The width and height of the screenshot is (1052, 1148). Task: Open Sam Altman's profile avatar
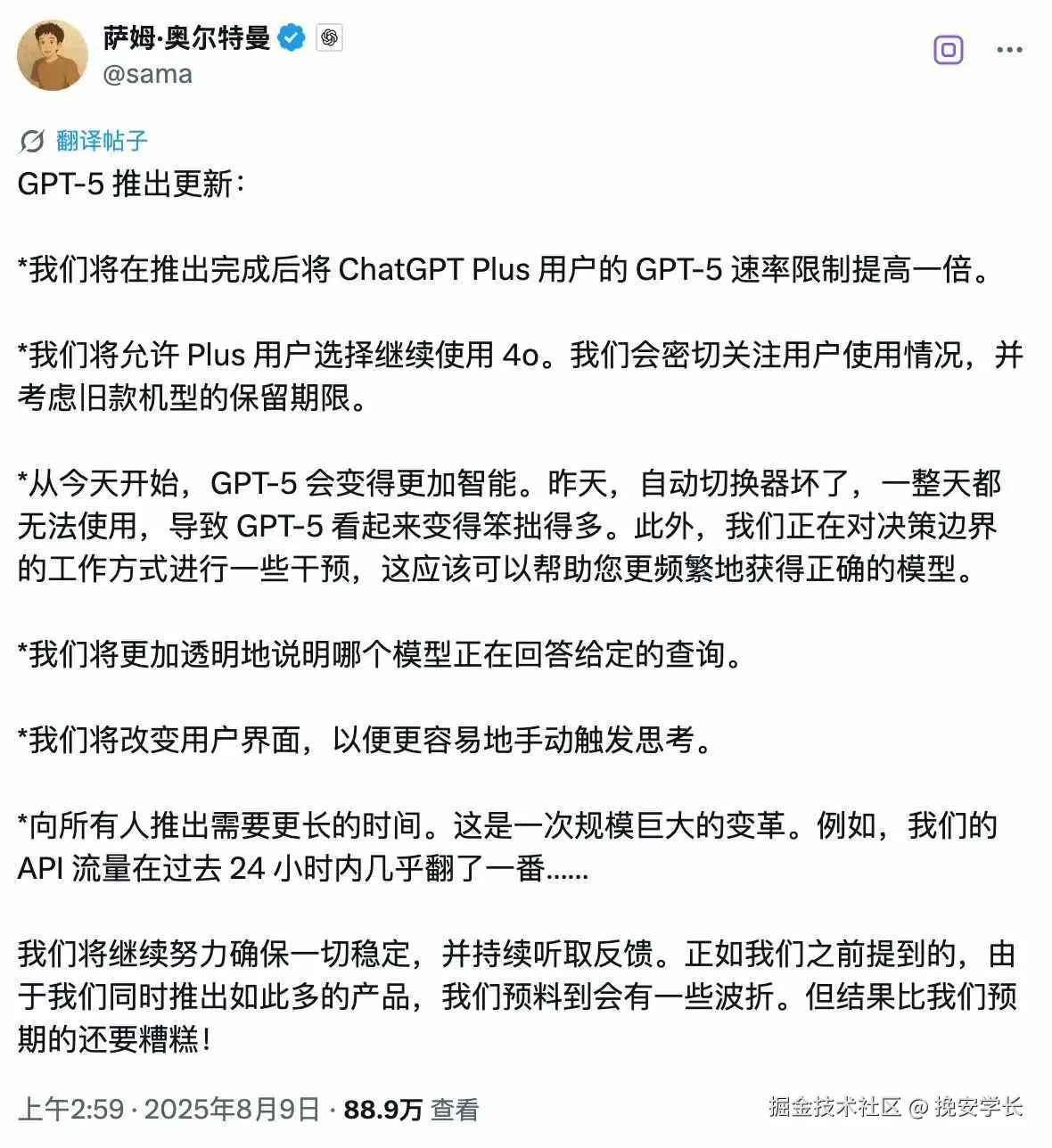click(53, 55)
